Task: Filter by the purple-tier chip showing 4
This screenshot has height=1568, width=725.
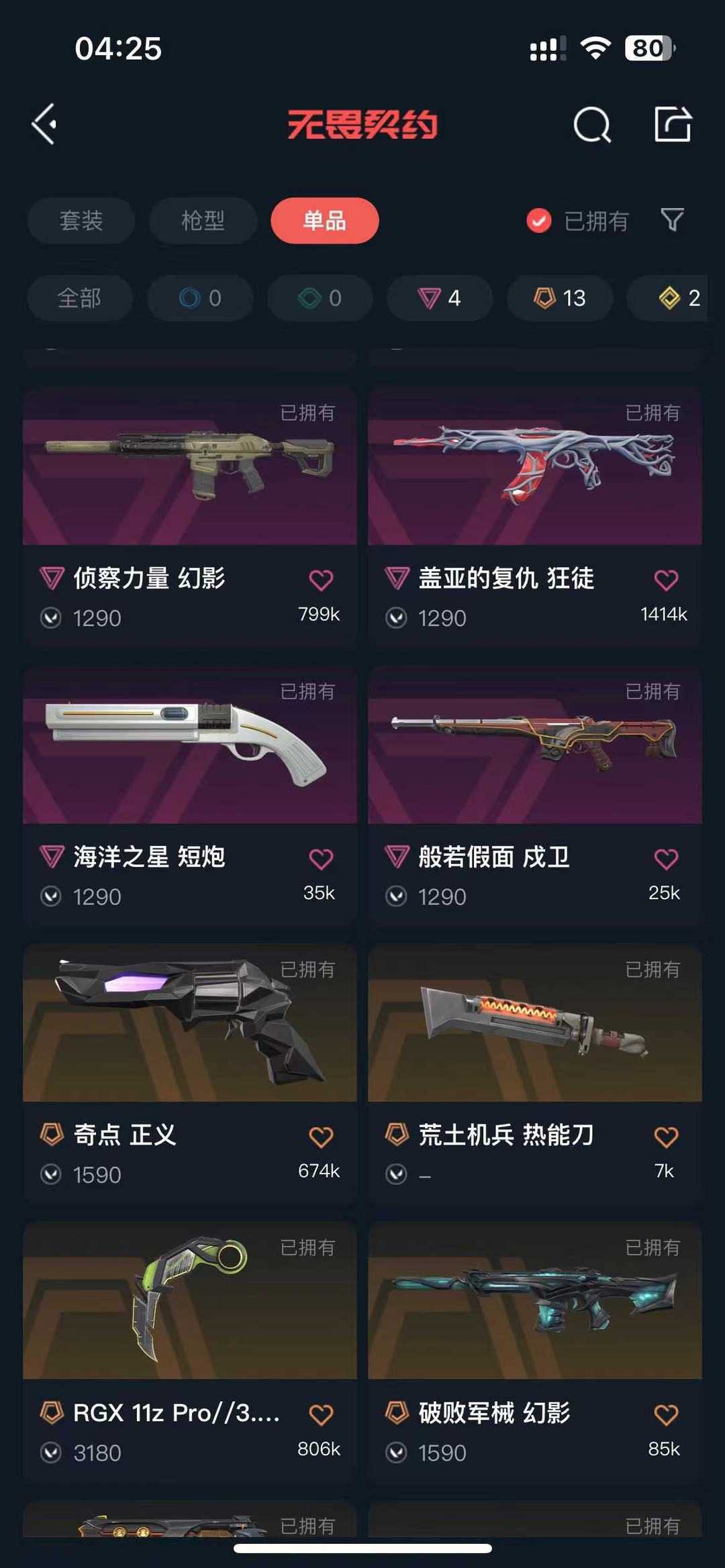Action: (439, 298)
